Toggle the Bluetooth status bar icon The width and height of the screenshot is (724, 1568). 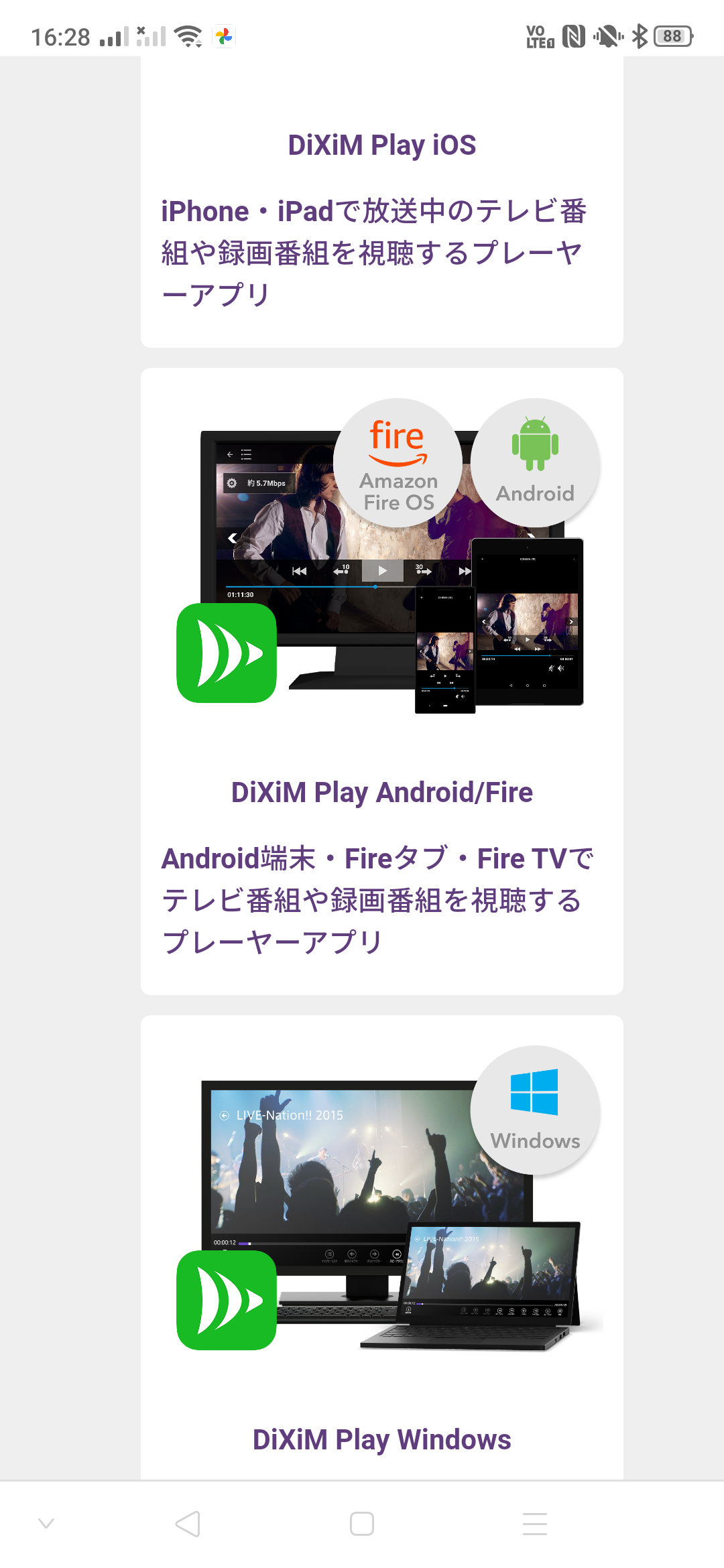[640, 35]
